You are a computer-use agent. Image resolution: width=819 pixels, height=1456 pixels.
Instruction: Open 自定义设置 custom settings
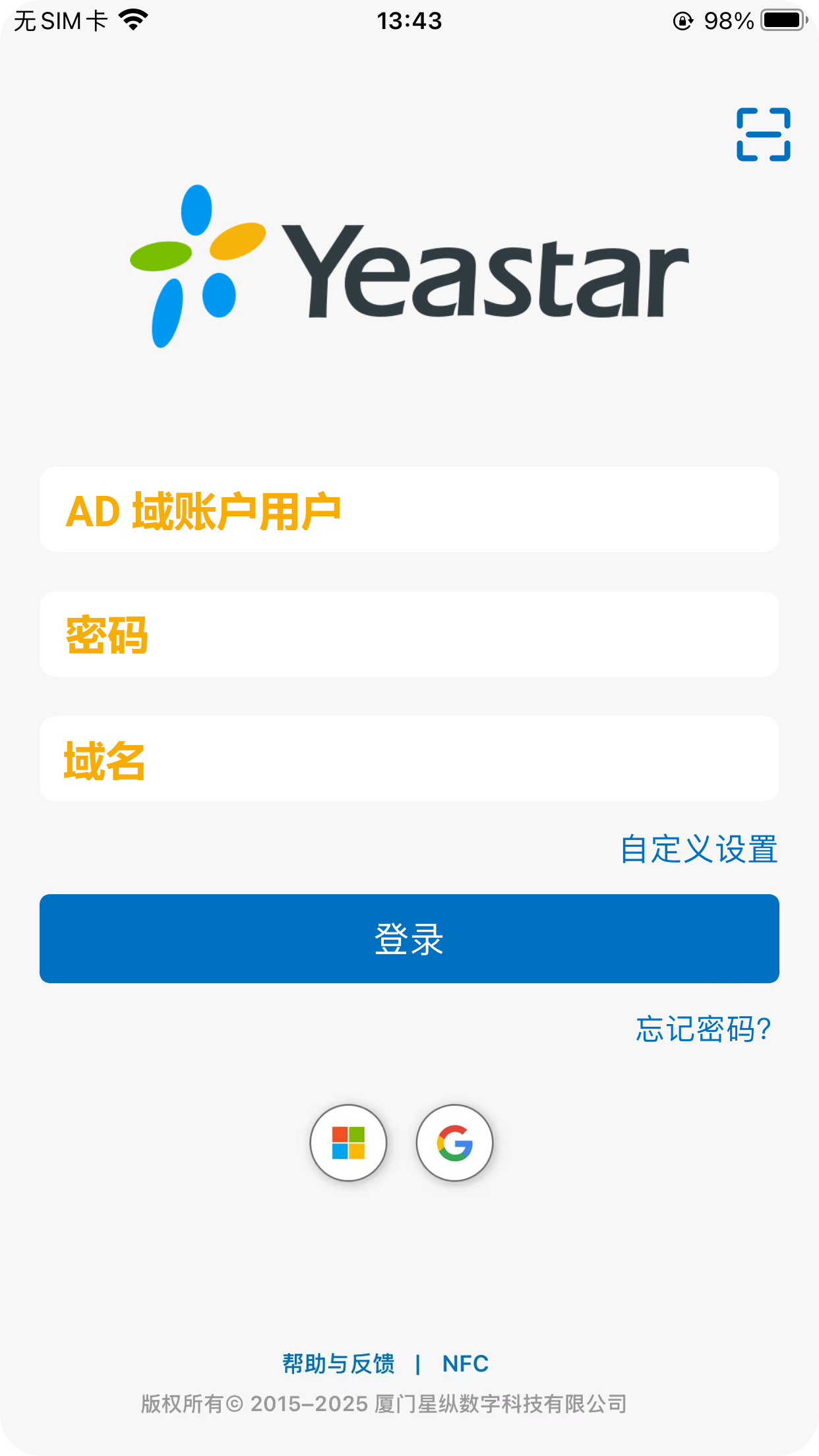click(698, 849)
